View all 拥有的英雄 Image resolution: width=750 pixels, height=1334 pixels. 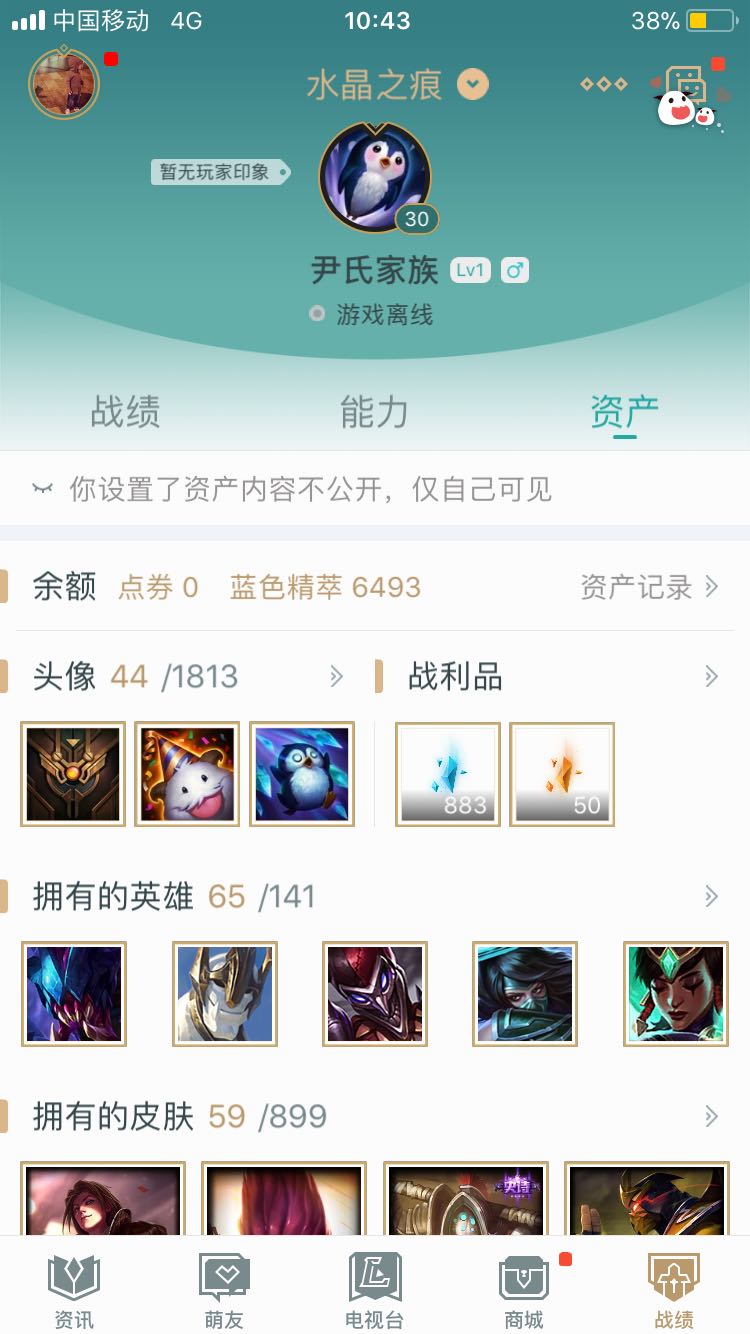pos(711,896)
